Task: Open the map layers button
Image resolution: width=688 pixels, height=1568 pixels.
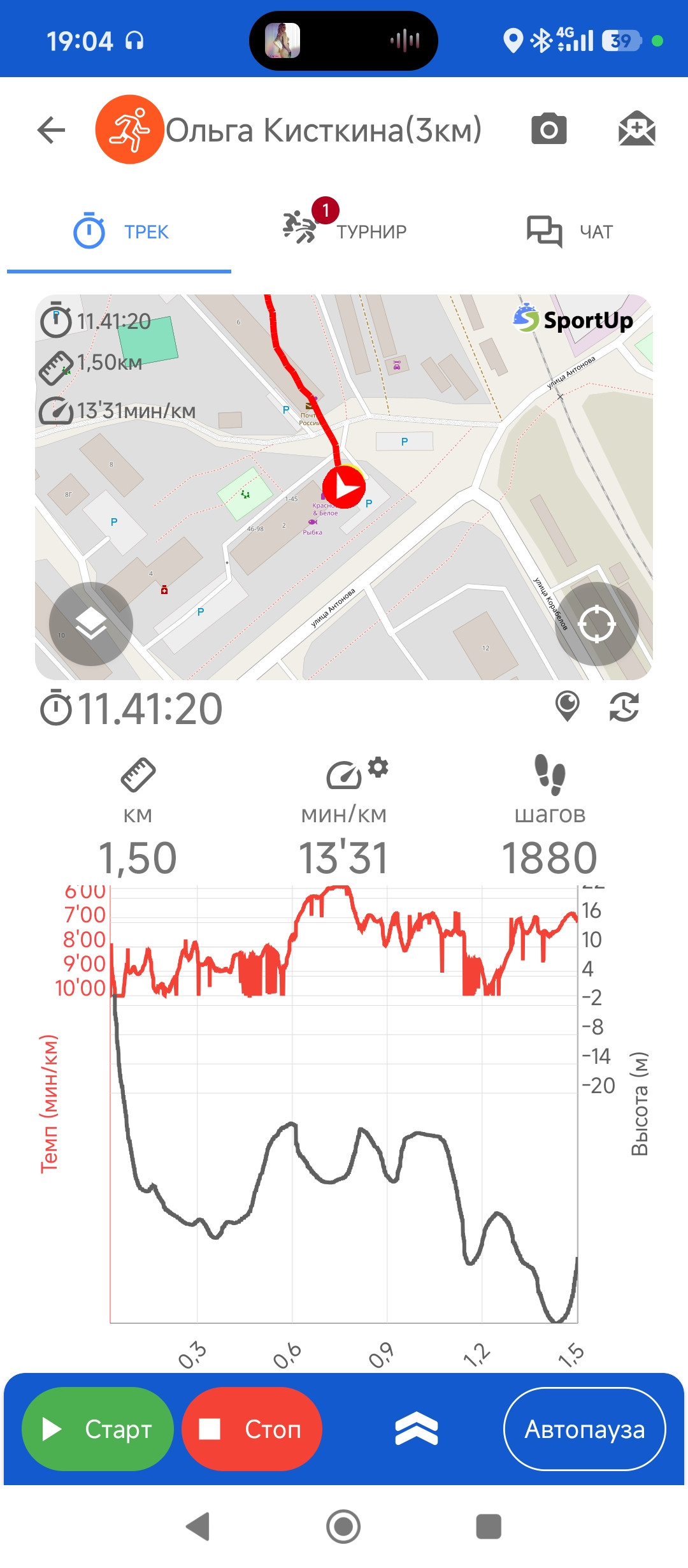Action: (x=91, y=624)
